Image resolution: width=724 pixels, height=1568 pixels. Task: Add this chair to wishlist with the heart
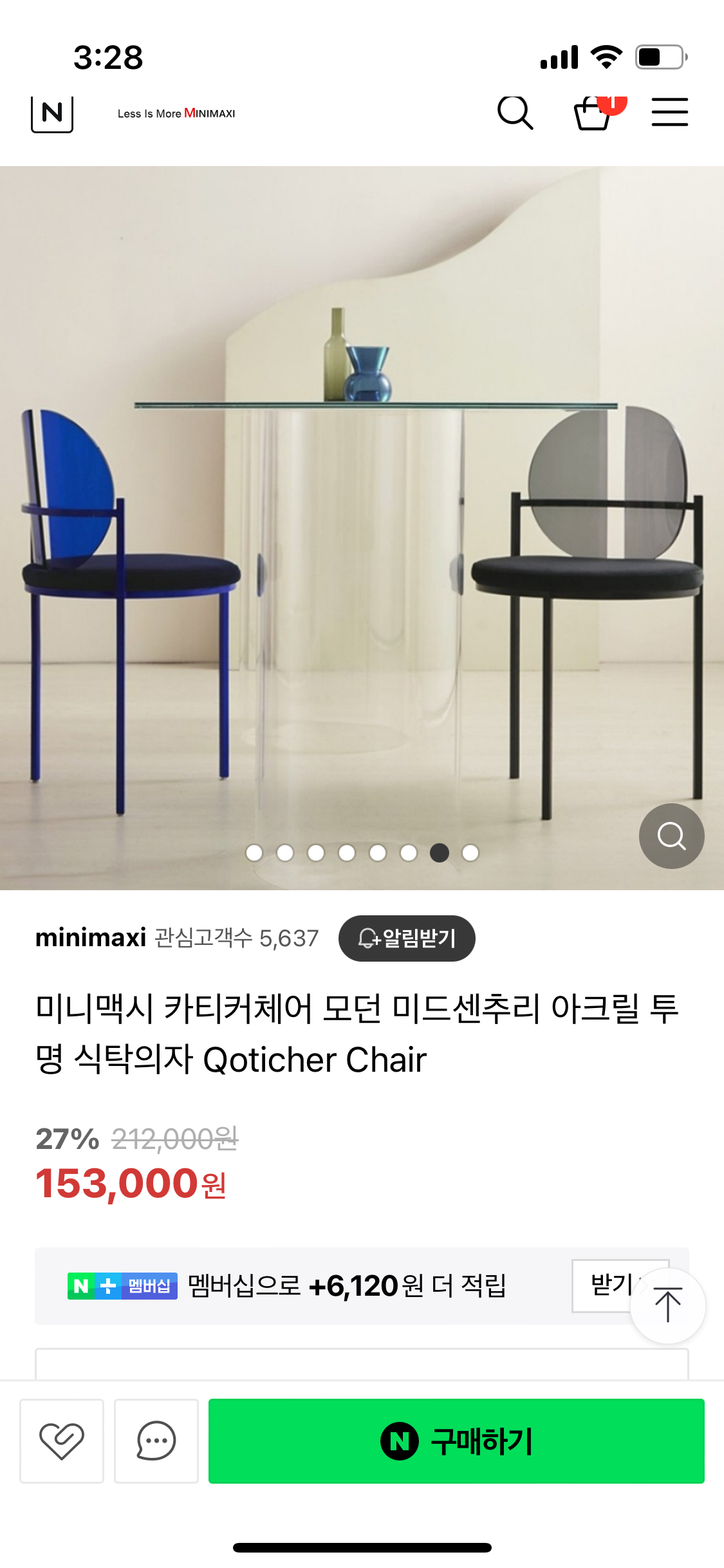point(62,1441)
